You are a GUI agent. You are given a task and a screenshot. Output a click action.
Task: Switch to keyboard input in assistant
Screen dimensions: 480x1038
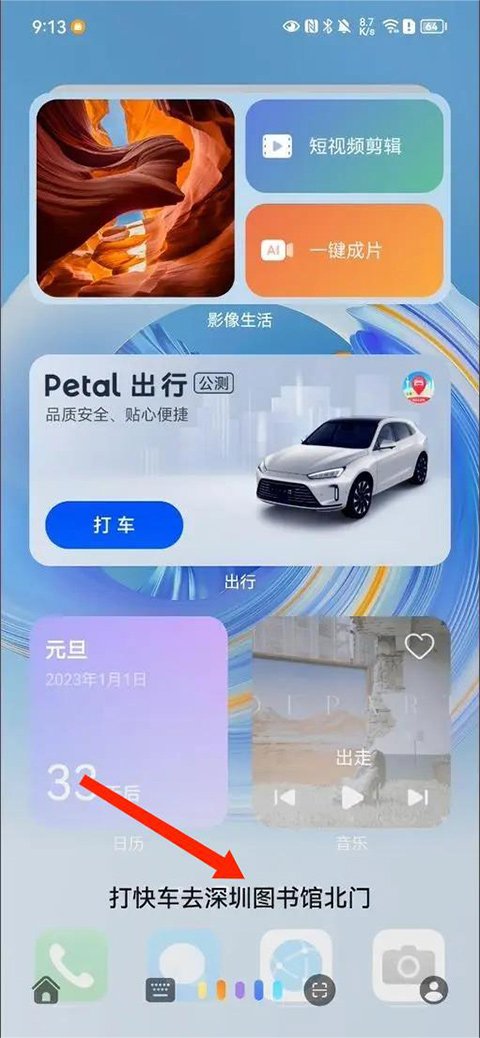[x=160, y=990]
